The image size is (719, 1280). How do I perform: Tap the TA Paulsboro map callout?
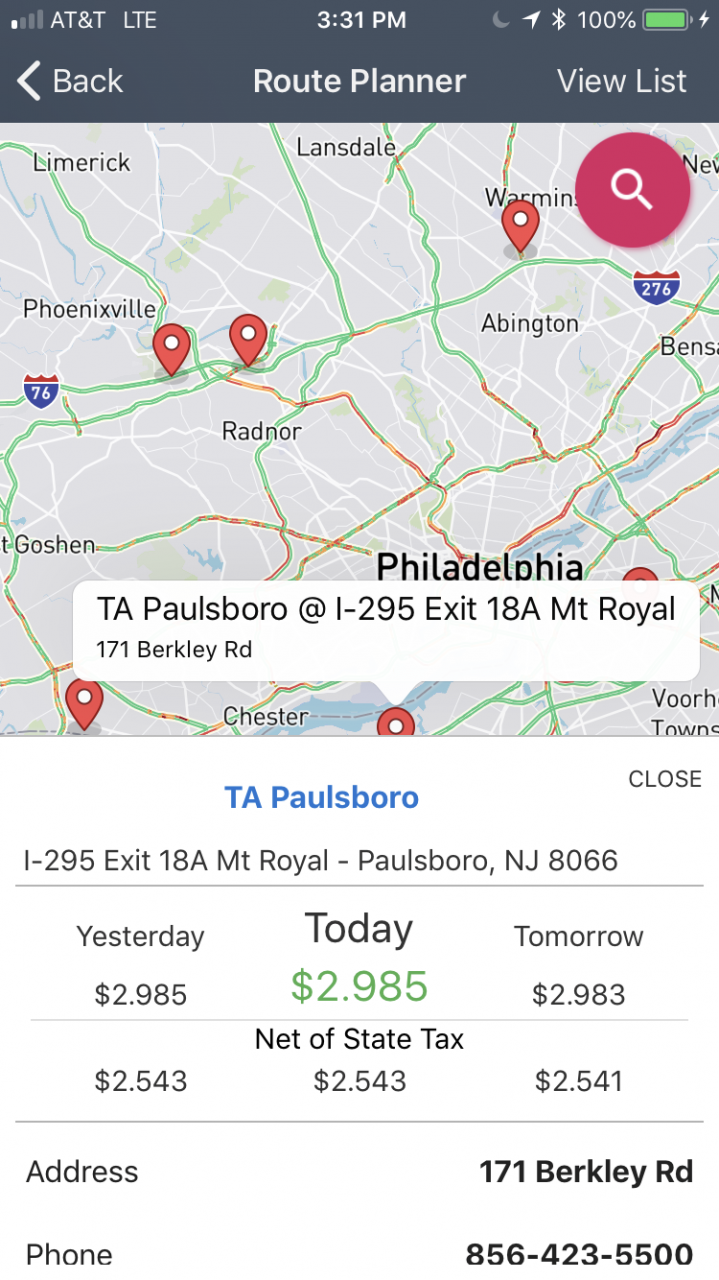(386, 627)
